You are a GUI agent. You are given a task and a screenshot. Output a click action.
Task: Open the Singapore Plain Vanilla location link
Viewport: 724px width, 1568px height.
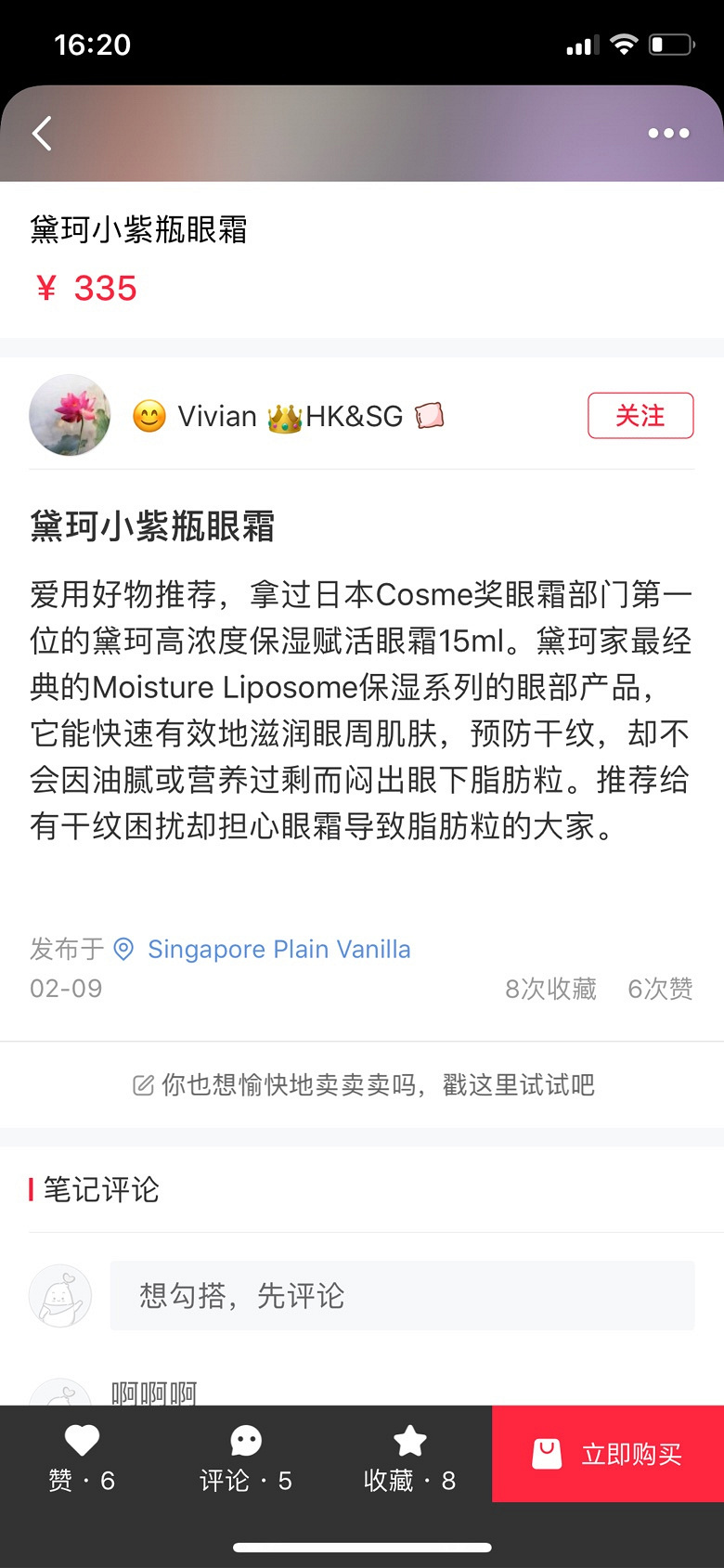pos(278,949)
